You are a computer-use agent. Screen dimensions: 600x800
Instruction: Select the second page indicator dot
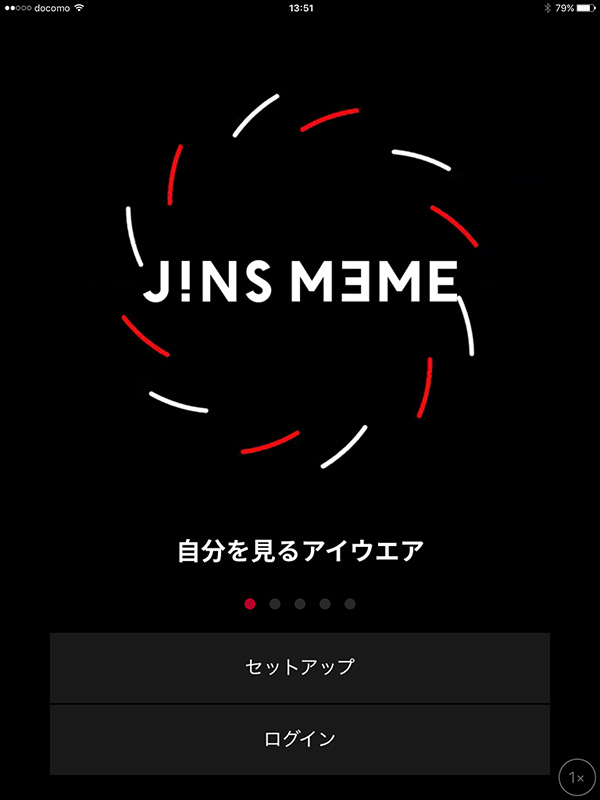coord(275,604)
